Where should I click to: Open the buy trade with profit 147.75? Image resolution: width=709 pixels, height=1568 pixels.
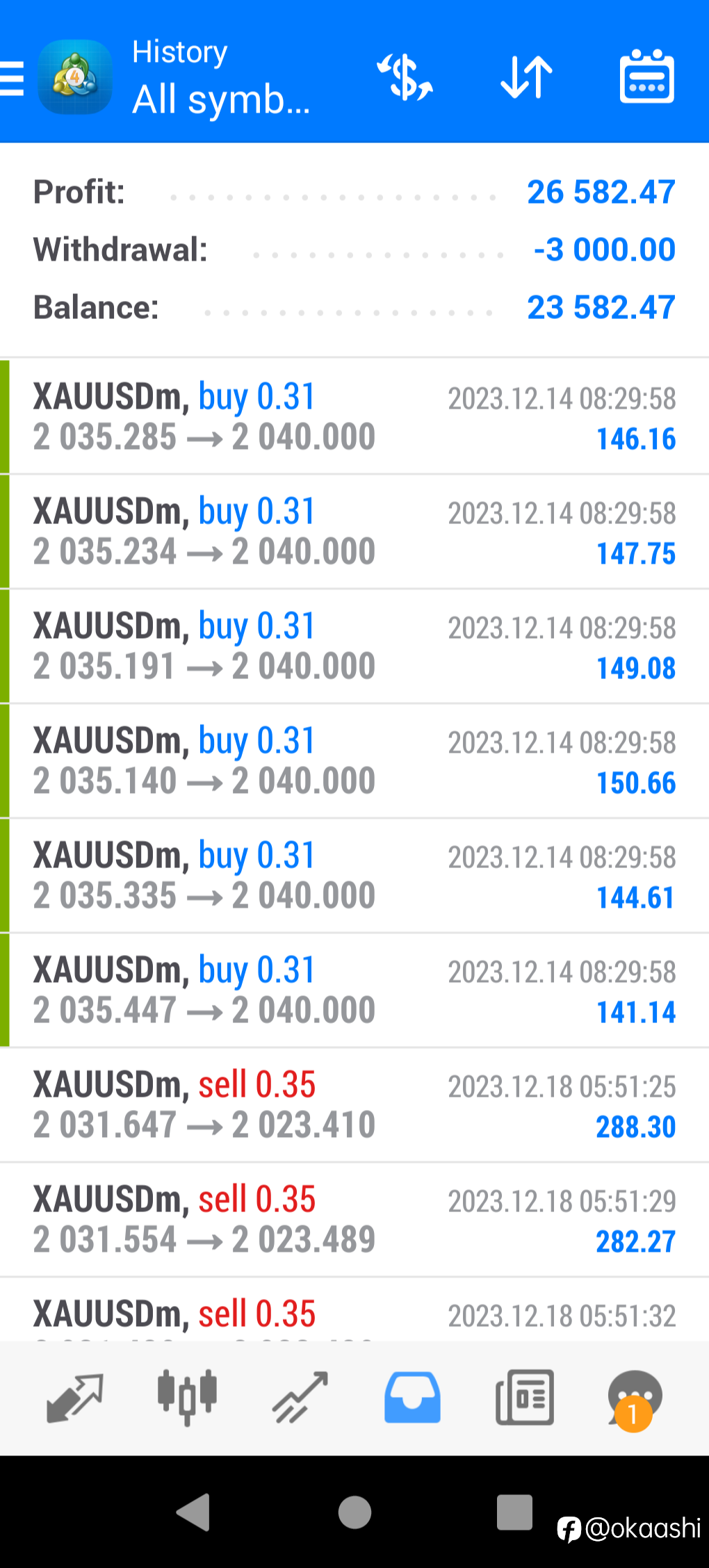(354, 532)
